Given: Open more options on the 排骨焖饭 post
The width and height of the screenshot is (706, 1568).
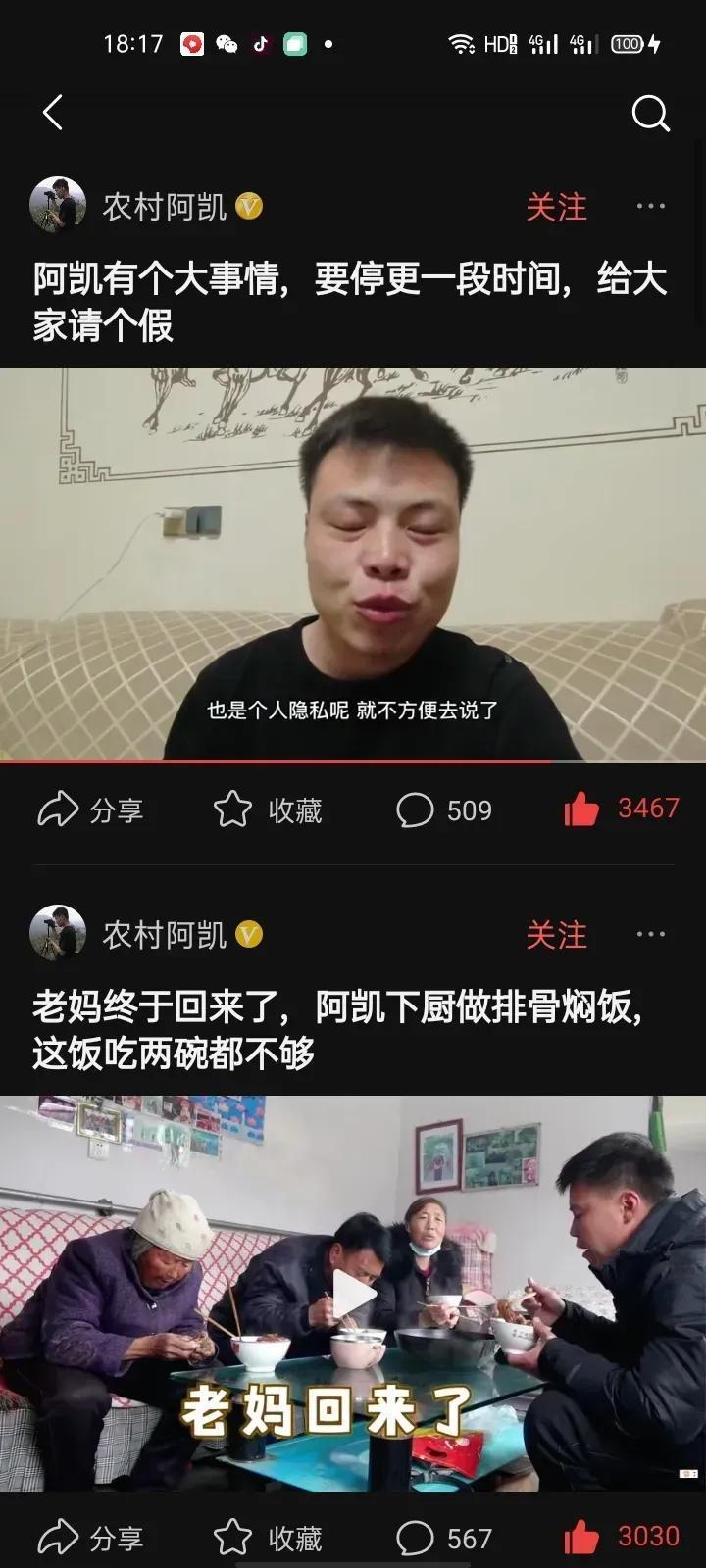Looking at the screenshot, I should [x=650, y=935].
